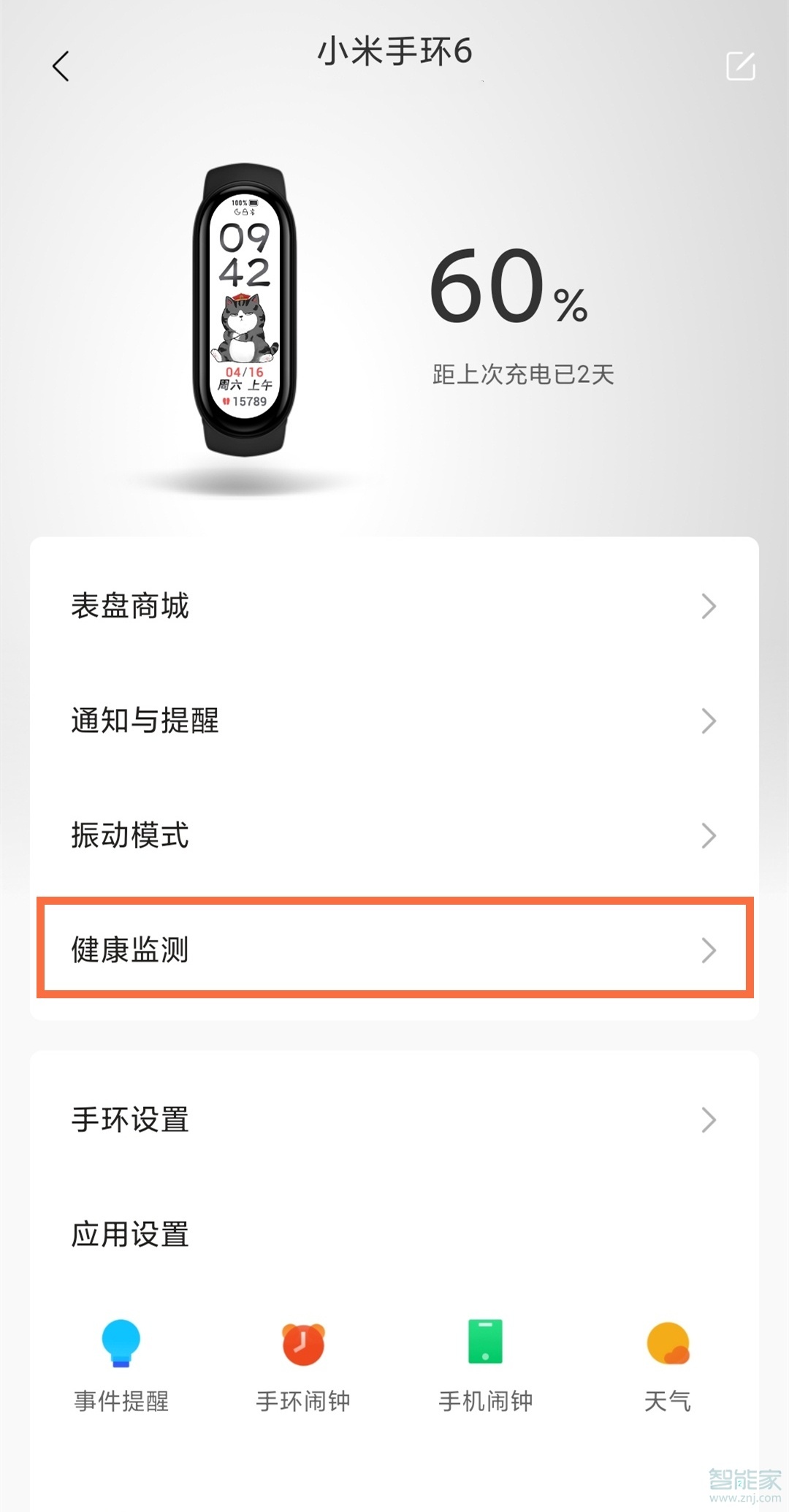
Task: Expand the highlighted 健康监测 chevron
Action: click(x=707, y=951)
